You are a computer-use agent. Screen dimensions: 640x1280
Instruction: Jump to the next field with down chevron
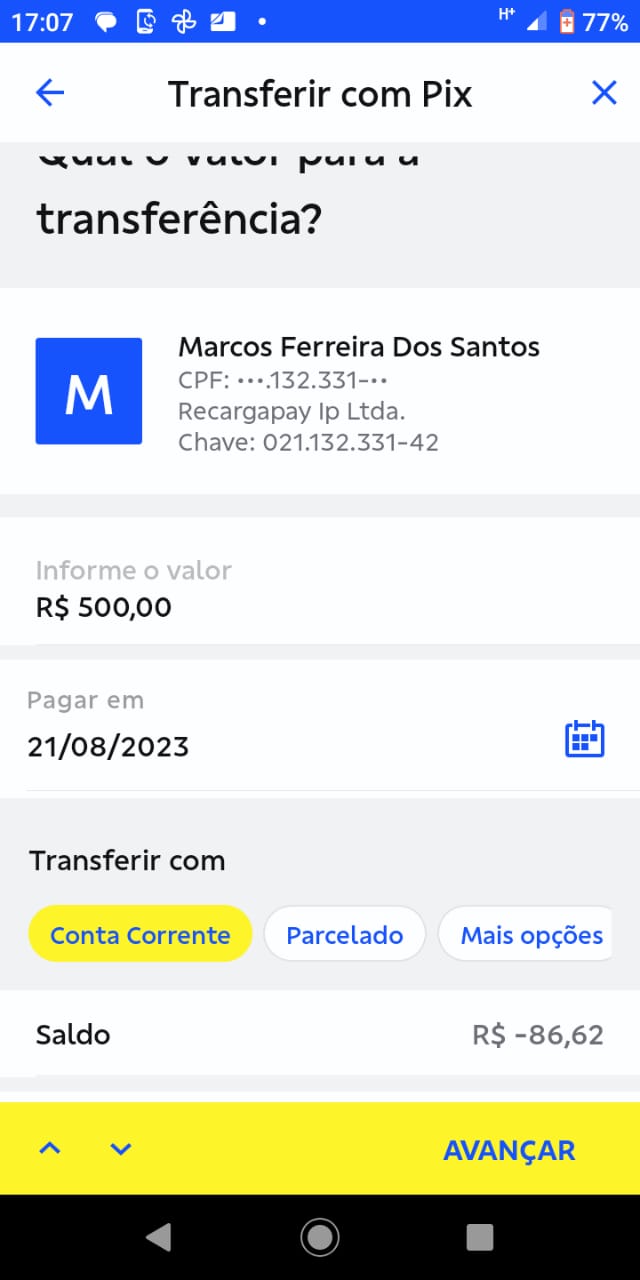[x=120, y=1149]
